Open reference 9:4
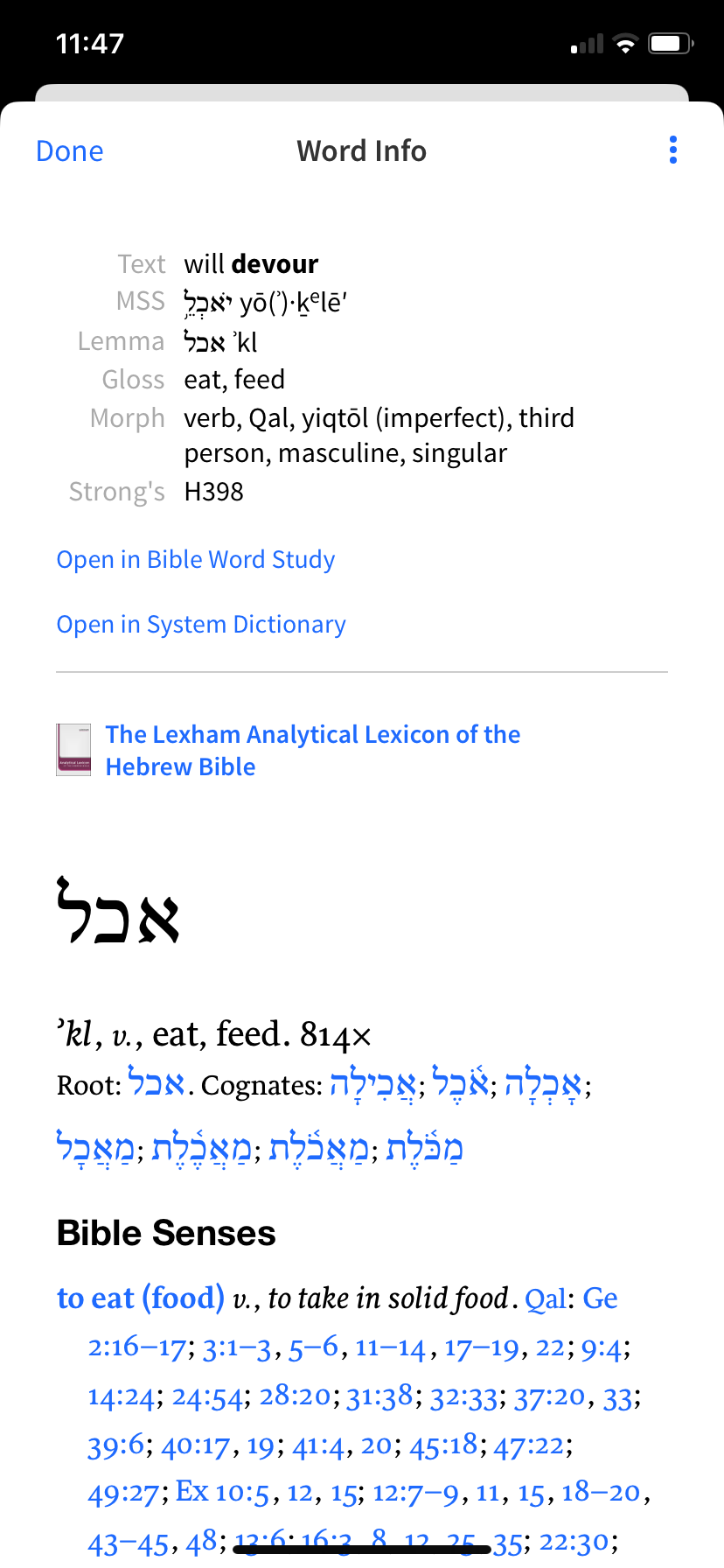Screen dimensions: 724x1568 [x=602, y=1348]
